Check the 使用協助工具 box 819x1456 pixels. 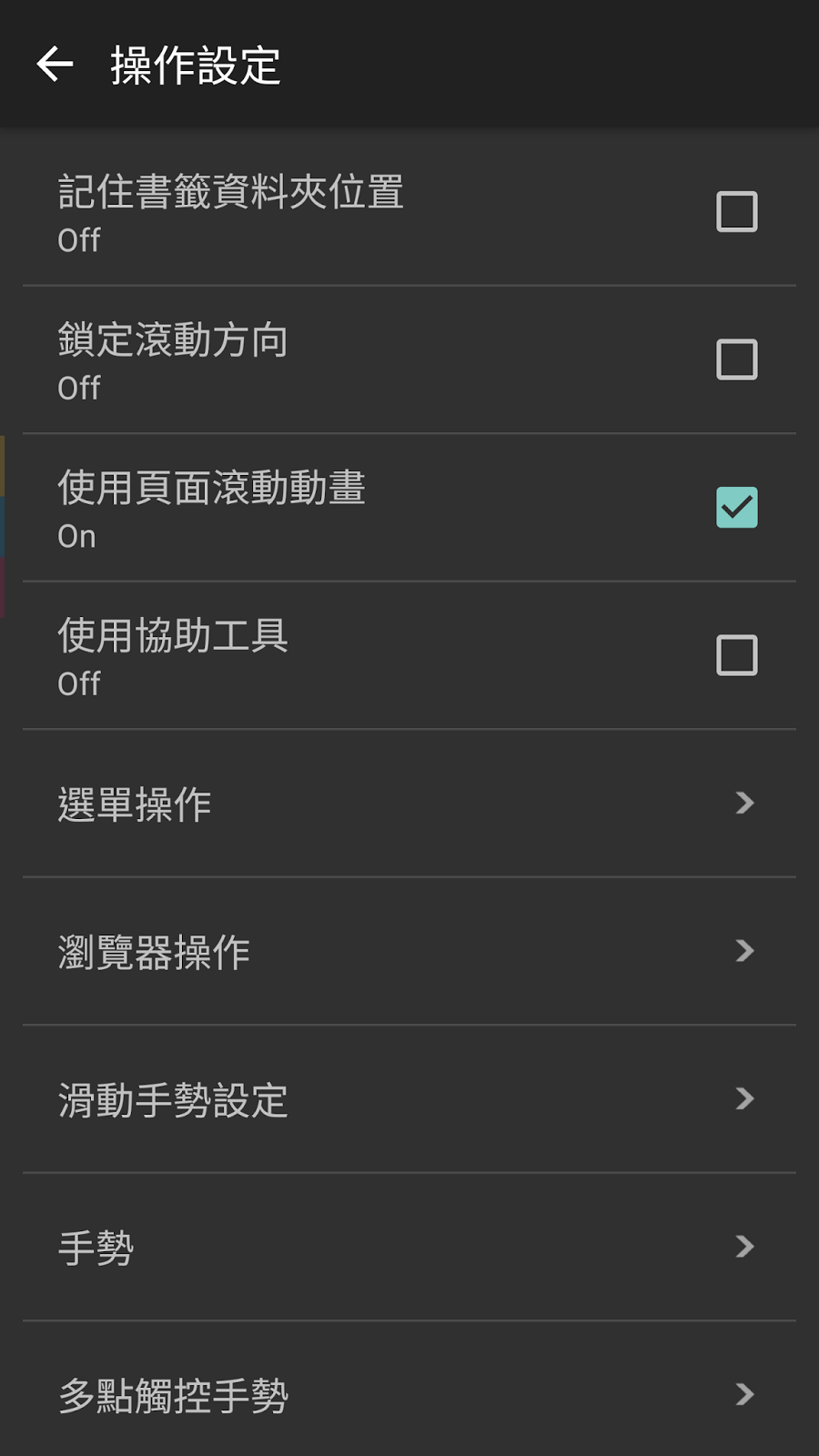[x=736, y=655]
